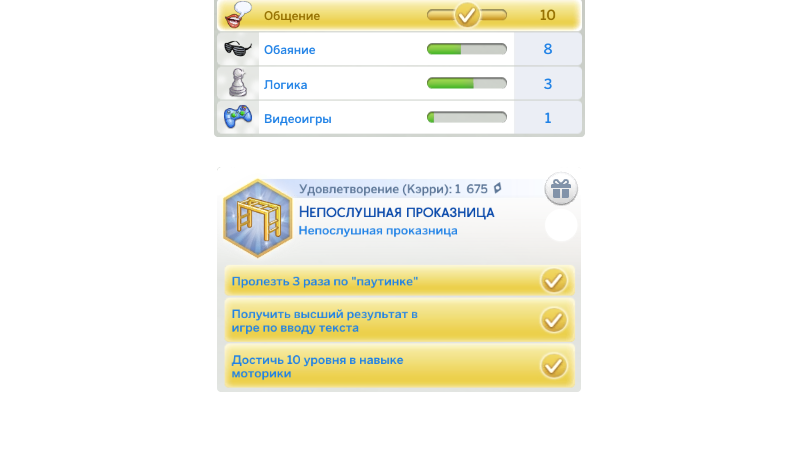Open the Видеоигры skill row

[x=399, y=118]
